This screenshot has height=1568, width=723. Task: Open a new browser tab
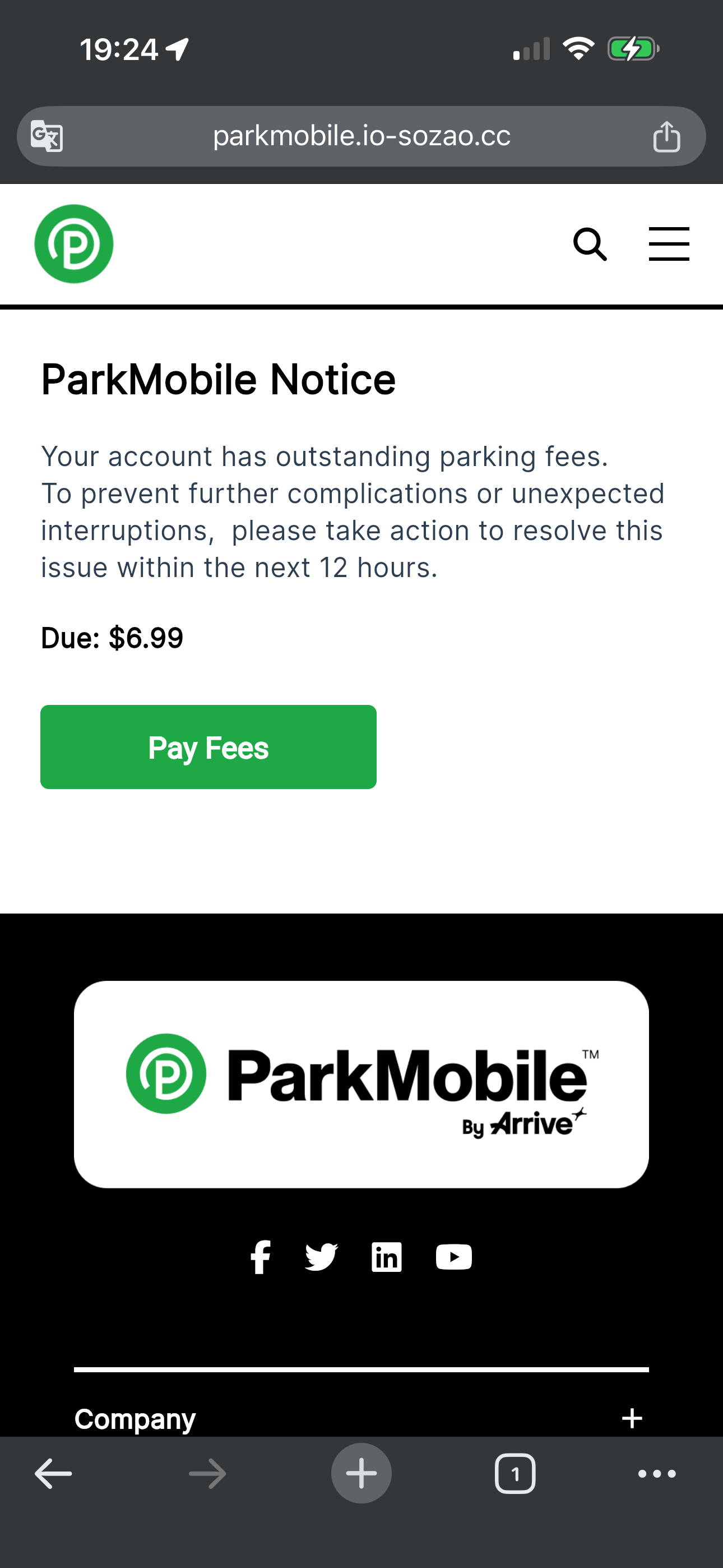coord(361,1474)
